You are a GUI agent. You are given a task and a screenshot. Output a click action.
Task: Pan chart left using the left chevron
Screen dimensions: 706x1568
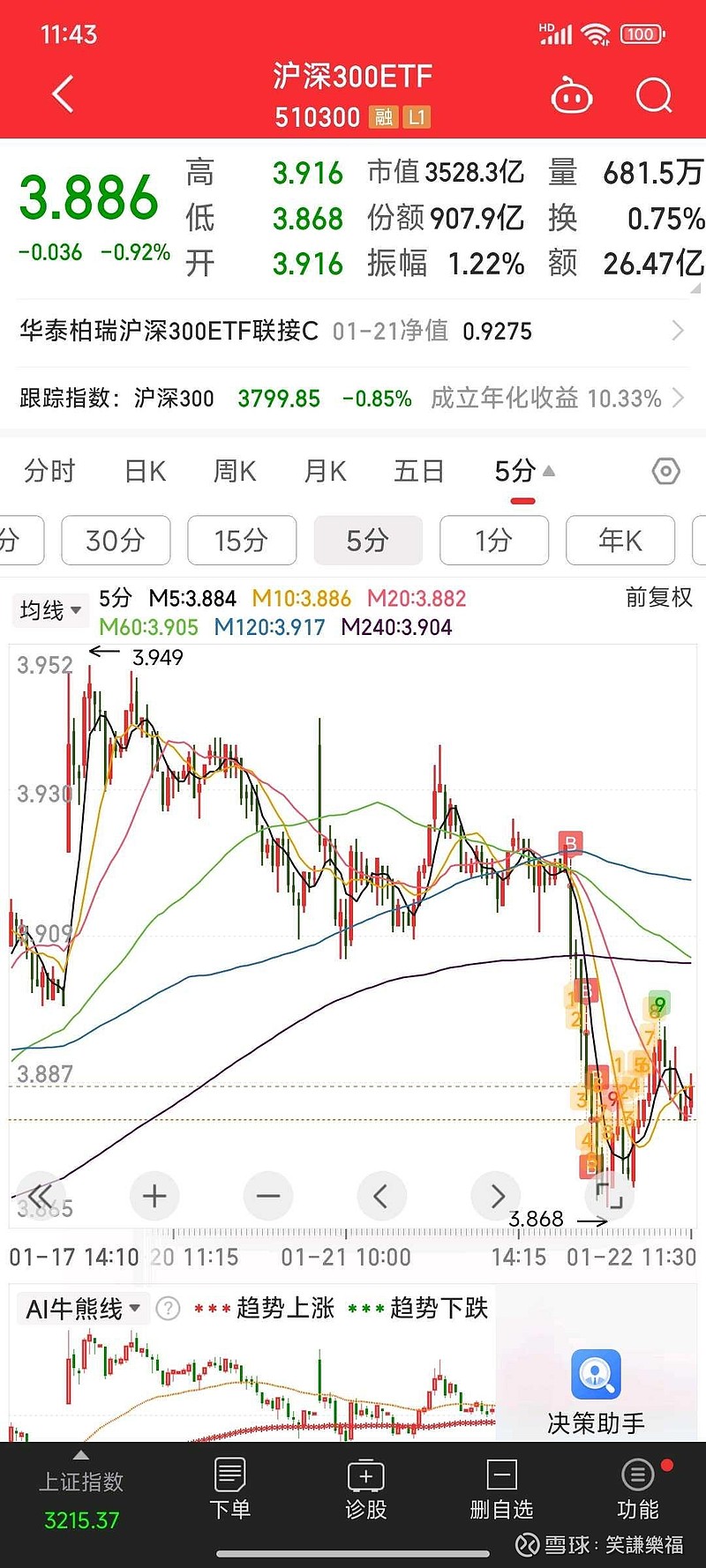pyautogui.click(x=382, y=1196)
